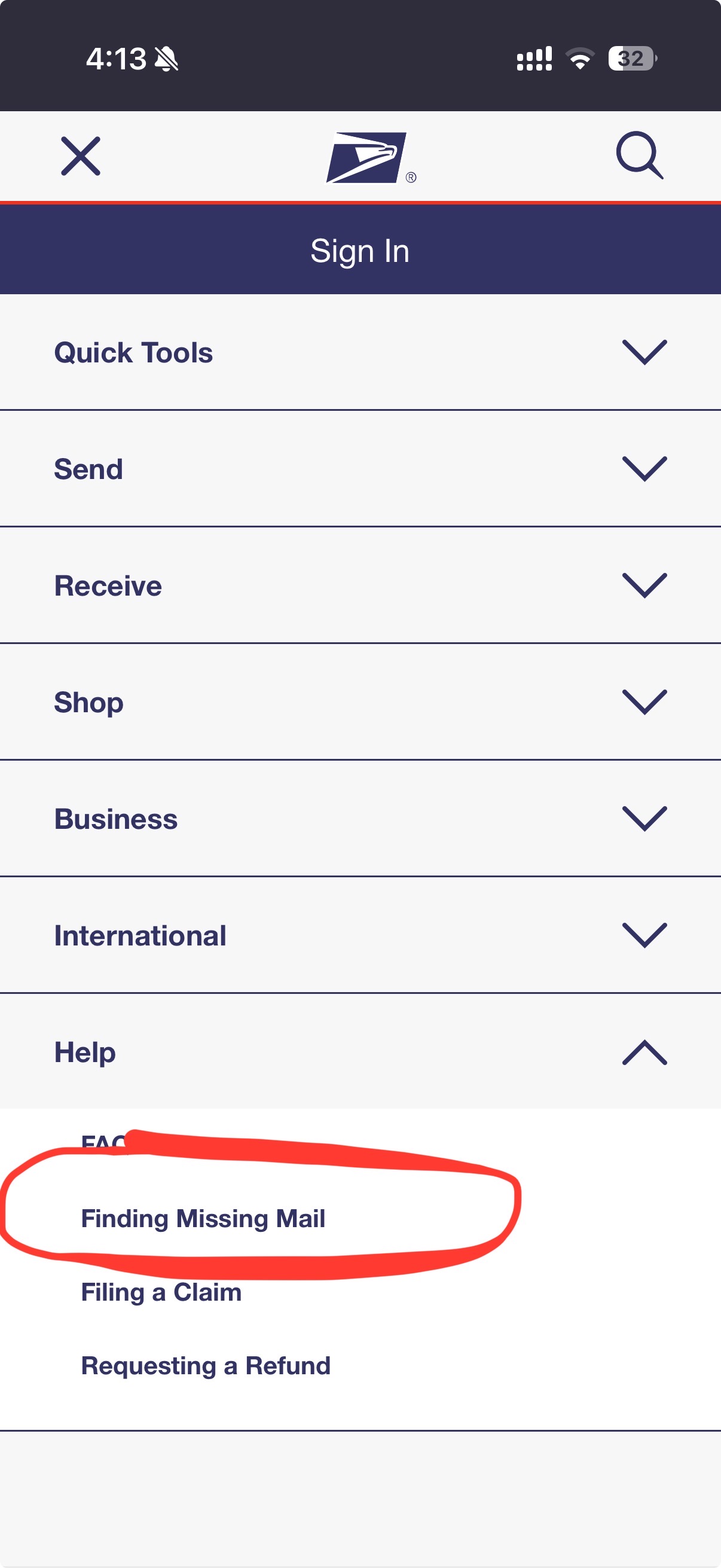Go to the USPS home page logo
Viewport: 721px width, 1568px height.
point(368,157)
